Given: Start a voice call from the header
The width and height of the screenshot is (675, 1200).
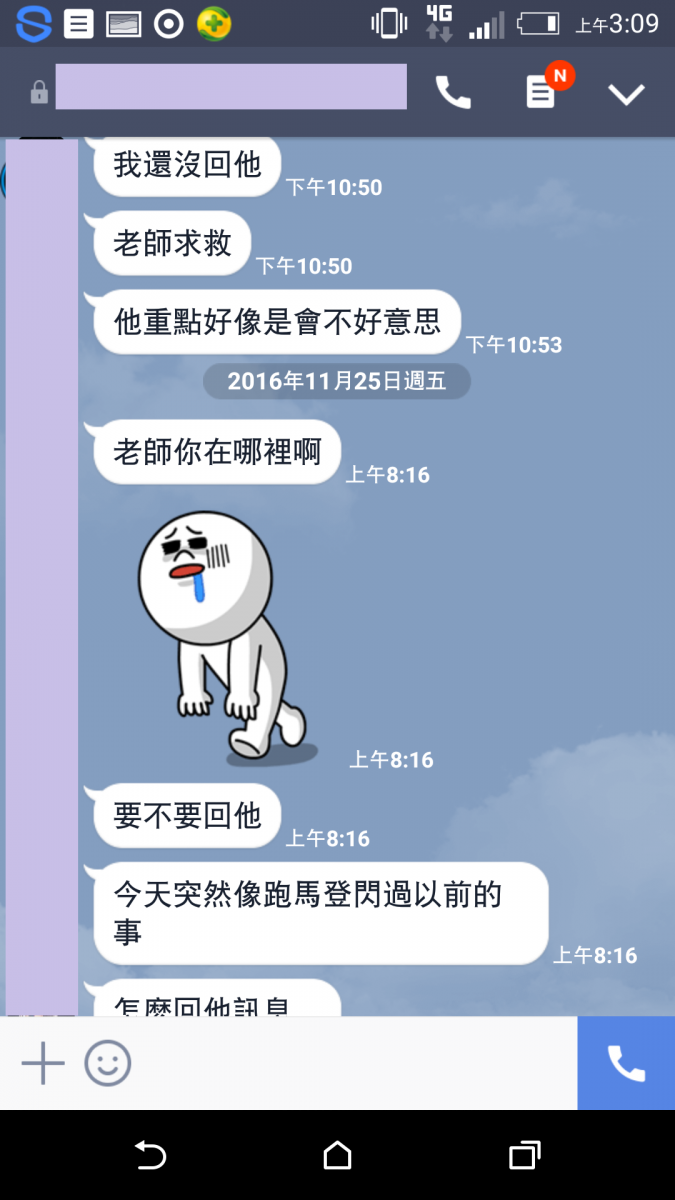Looking at the screenshot, I should [x=453, y=93].
